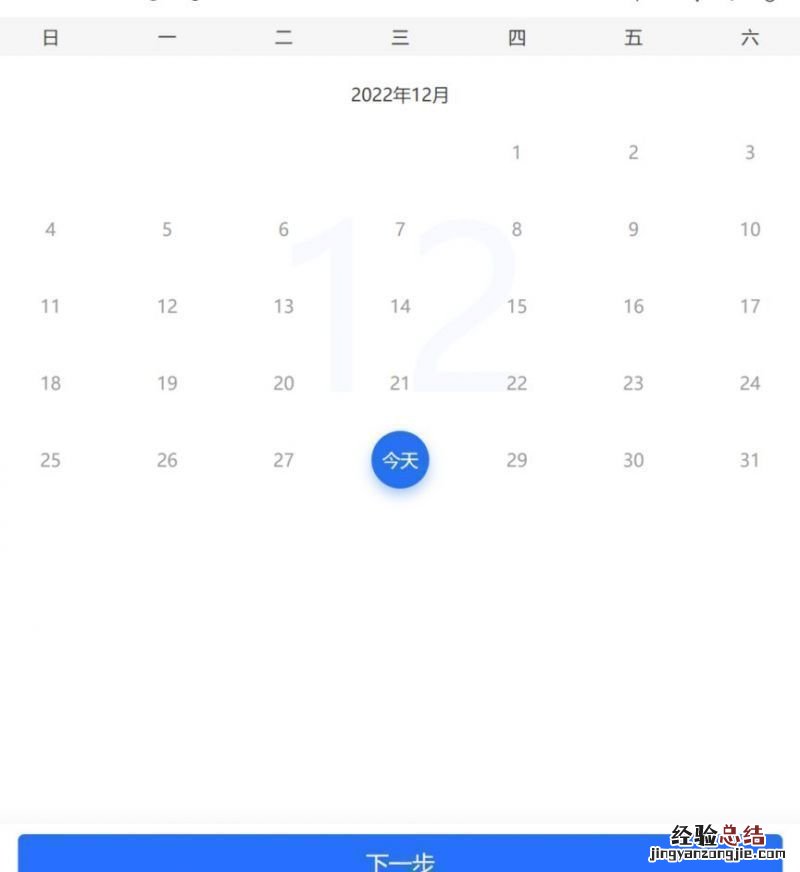Select December 1 date
This screenshot has width=800, height=872.
pos(516,153)
